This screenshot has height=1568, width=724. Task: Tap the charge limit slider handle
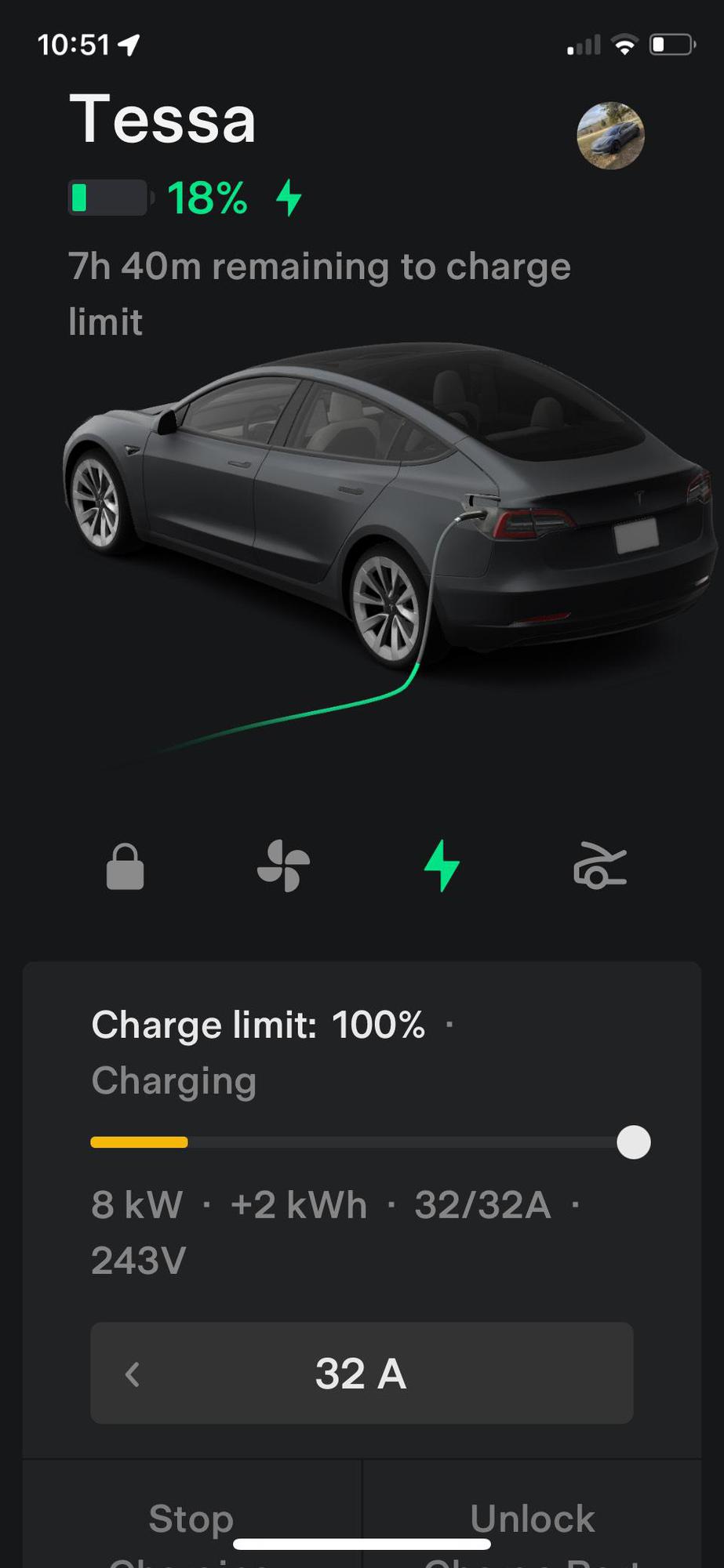(x=633, y=1143)
